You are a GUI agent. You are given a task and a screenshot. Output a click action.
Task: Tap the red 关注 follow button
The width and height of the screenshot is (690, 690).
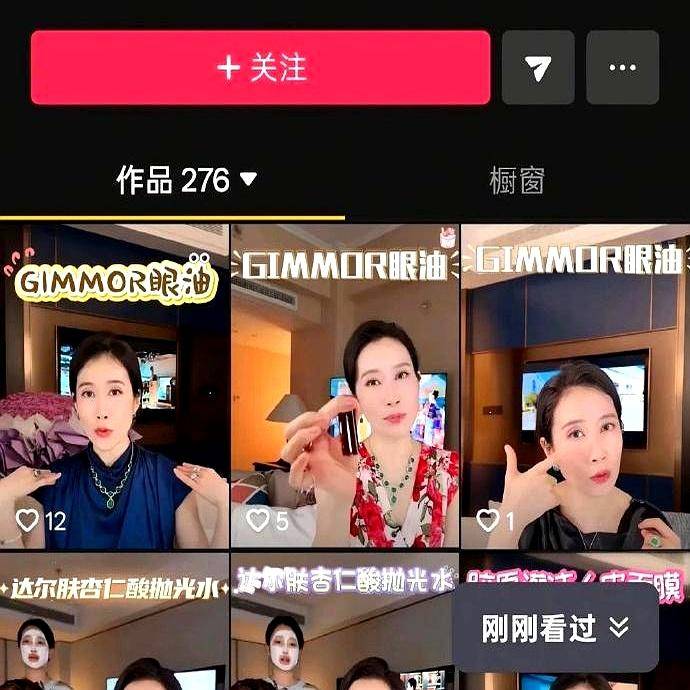[x=260, y=67]
